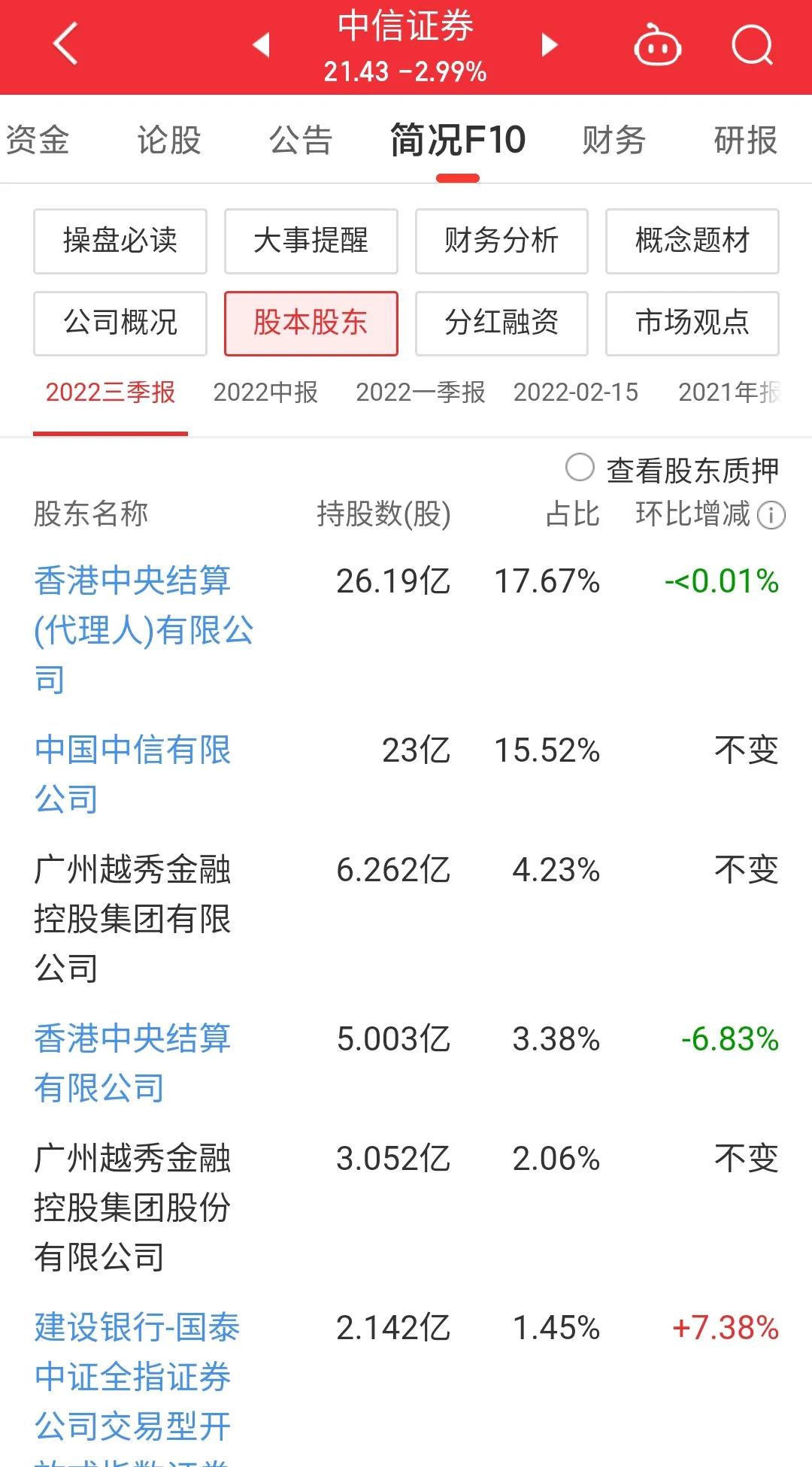Open the 概念题材 section

coord(692,241)
